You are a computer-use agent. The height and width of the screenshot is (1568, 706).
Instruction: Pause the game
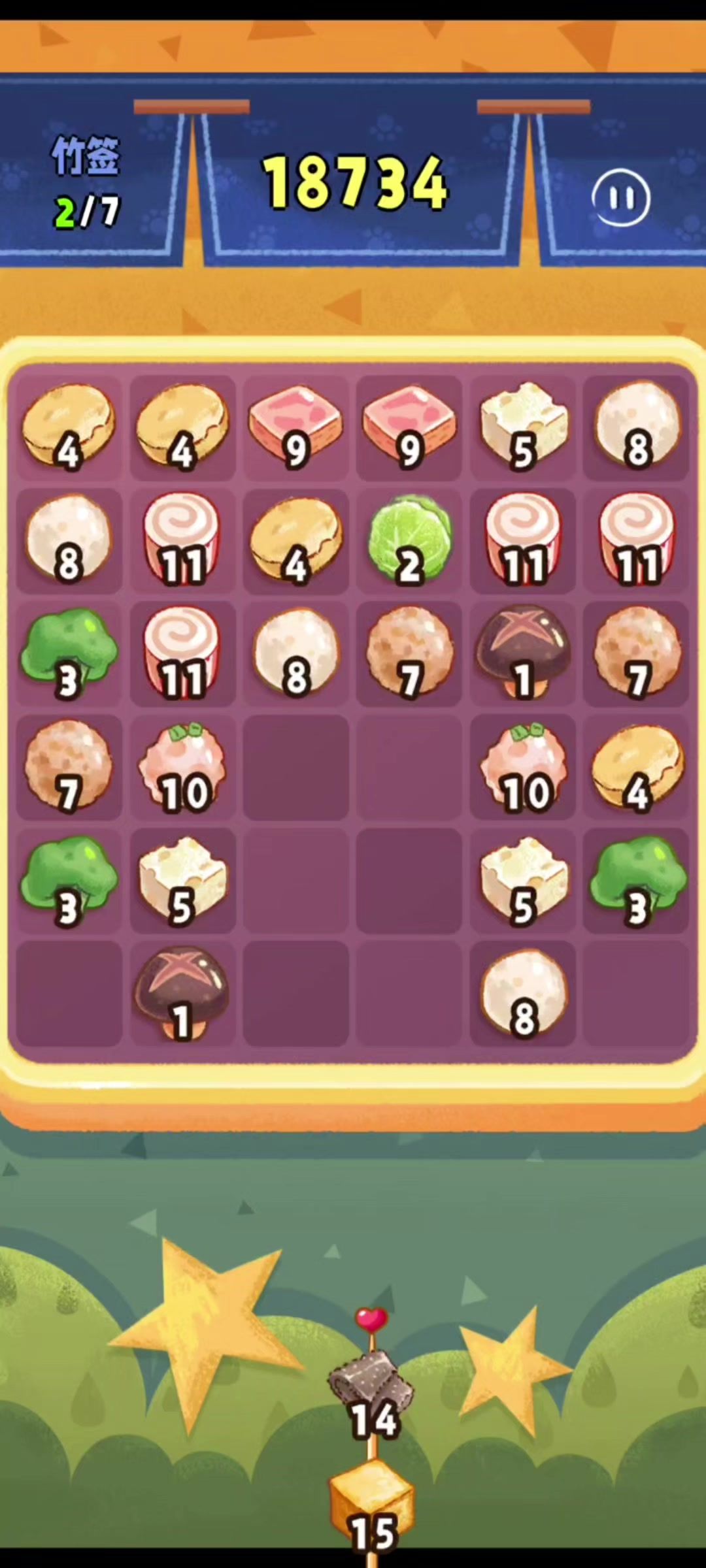[620, 197]
